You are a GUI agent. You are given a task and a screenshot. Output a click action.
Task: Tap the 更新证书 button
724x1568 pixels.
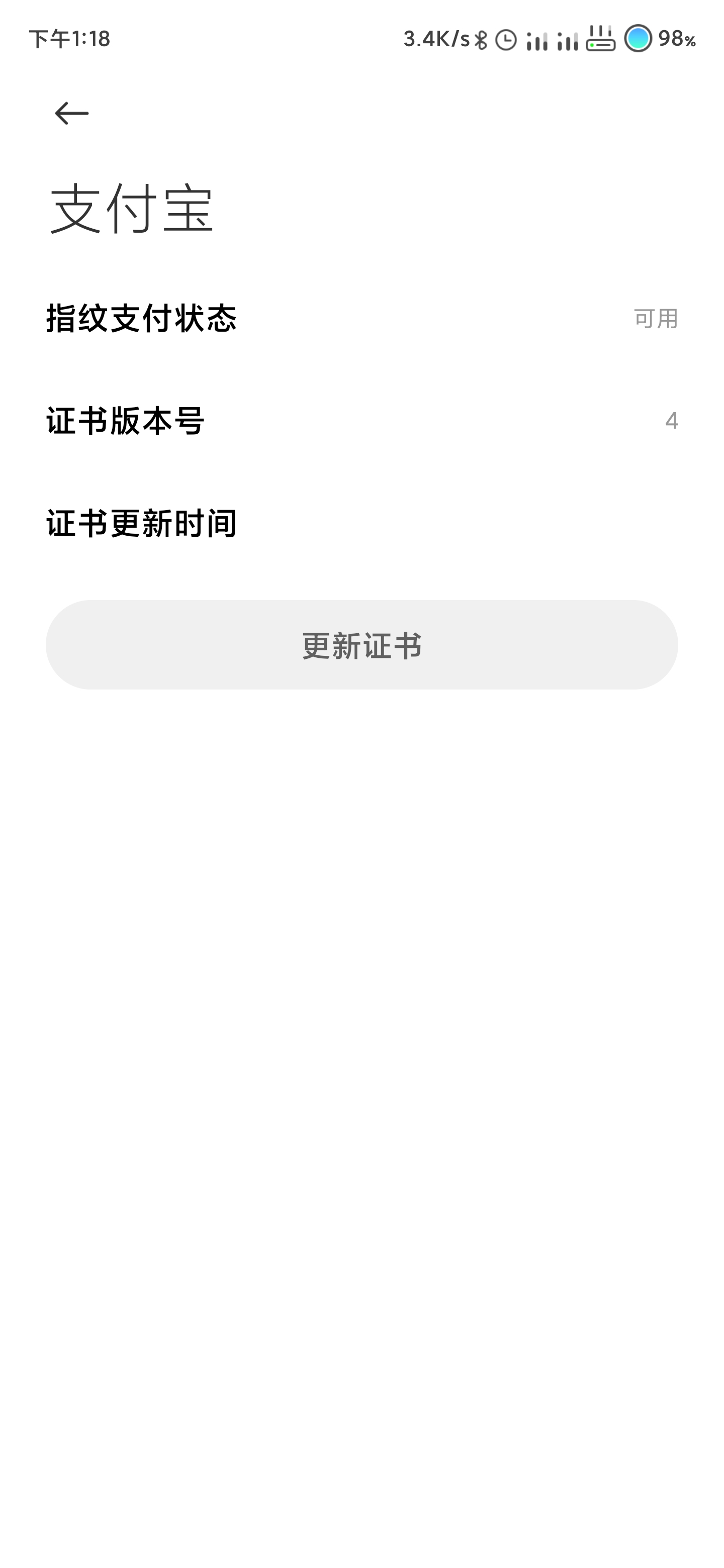(x=361, y=645)
